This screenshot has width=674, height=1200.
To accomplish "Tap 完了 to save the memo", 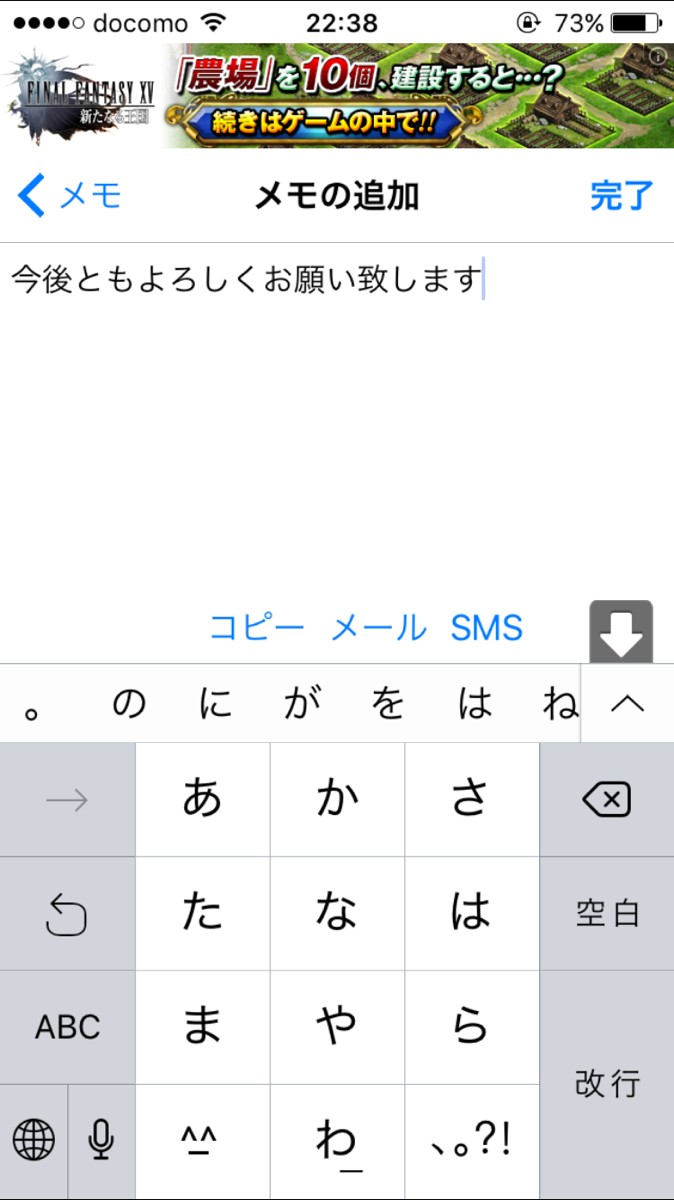I will pyautogui.click(x=620, y=195).
